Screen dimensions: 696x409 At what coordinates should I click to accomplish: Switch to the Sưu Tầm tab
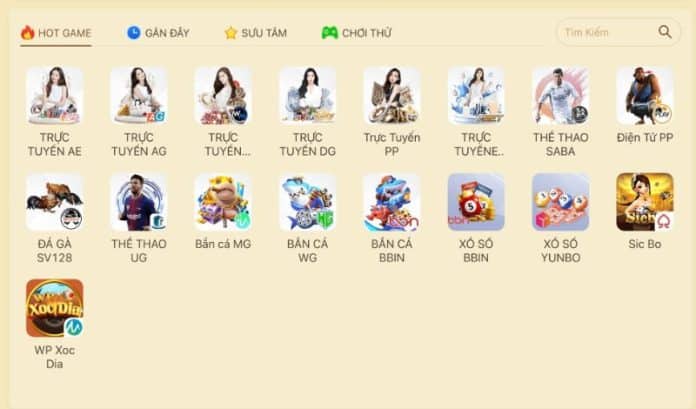pyautogui.click(x=255, y=33)
